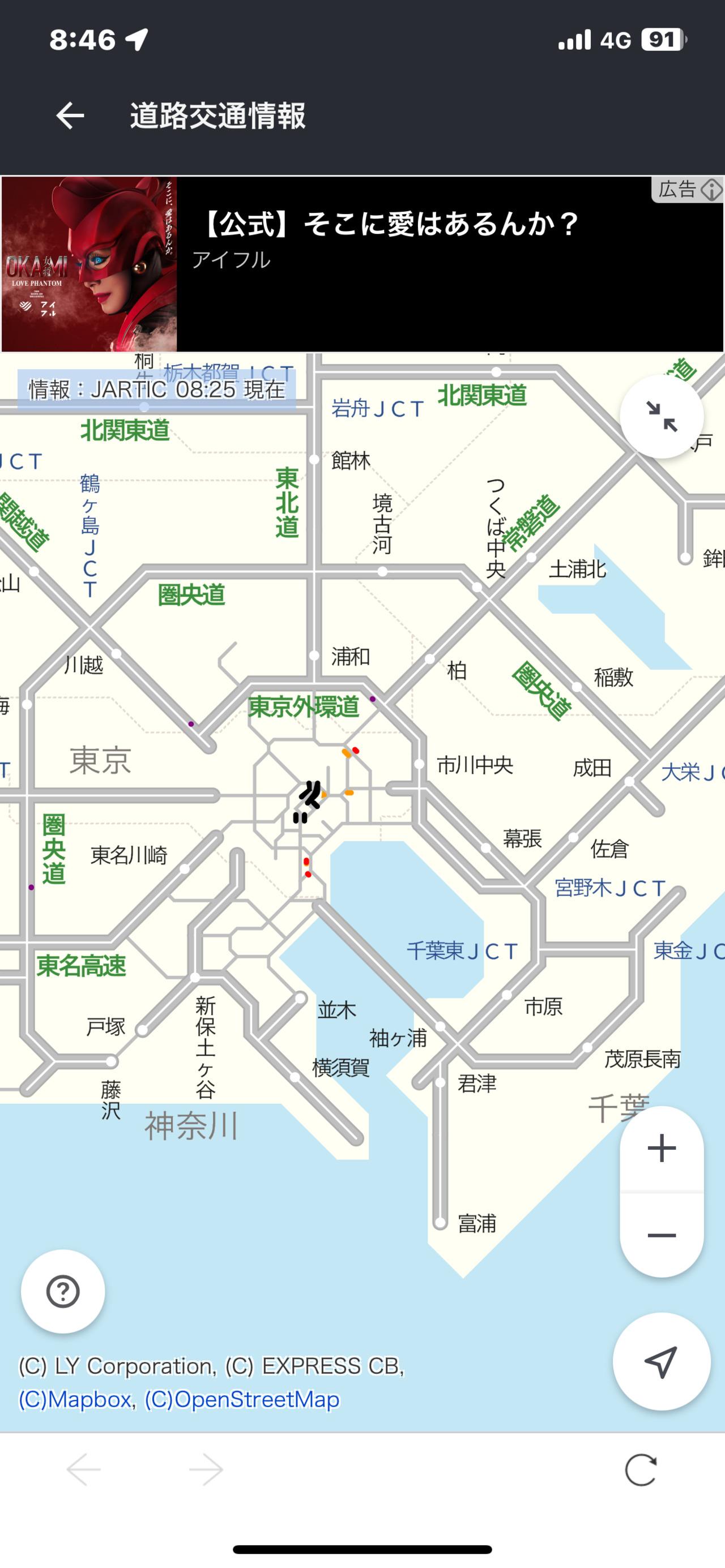Go back from the 道路交通情報 screen
Image resolution: width=725 pixels, height=1568 pixels.
coord(70,115)
